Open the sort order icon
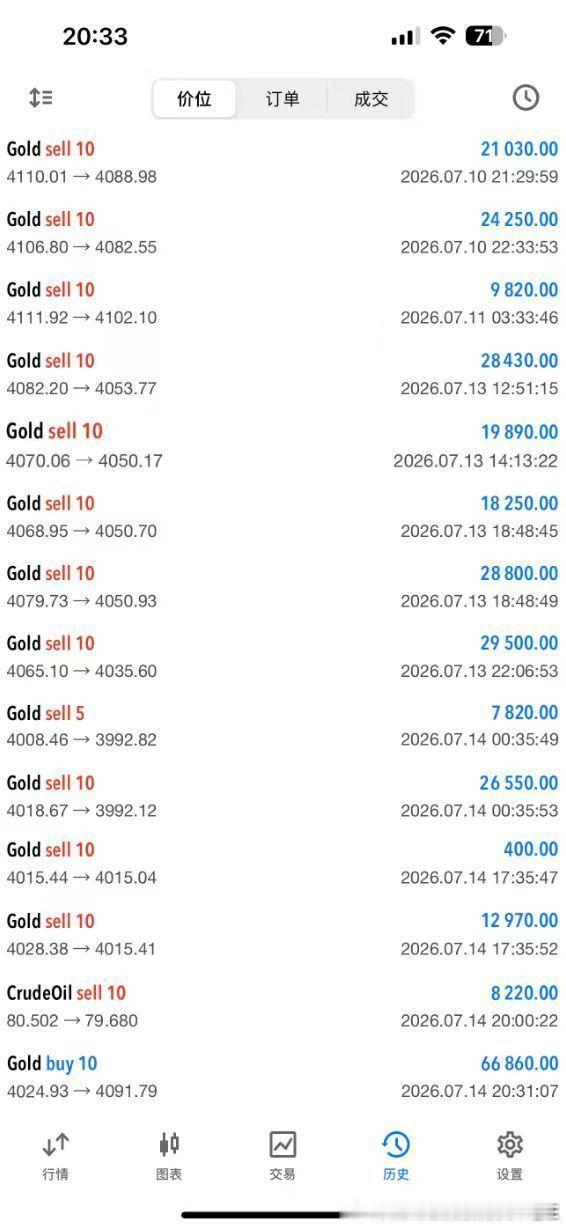 40,97
